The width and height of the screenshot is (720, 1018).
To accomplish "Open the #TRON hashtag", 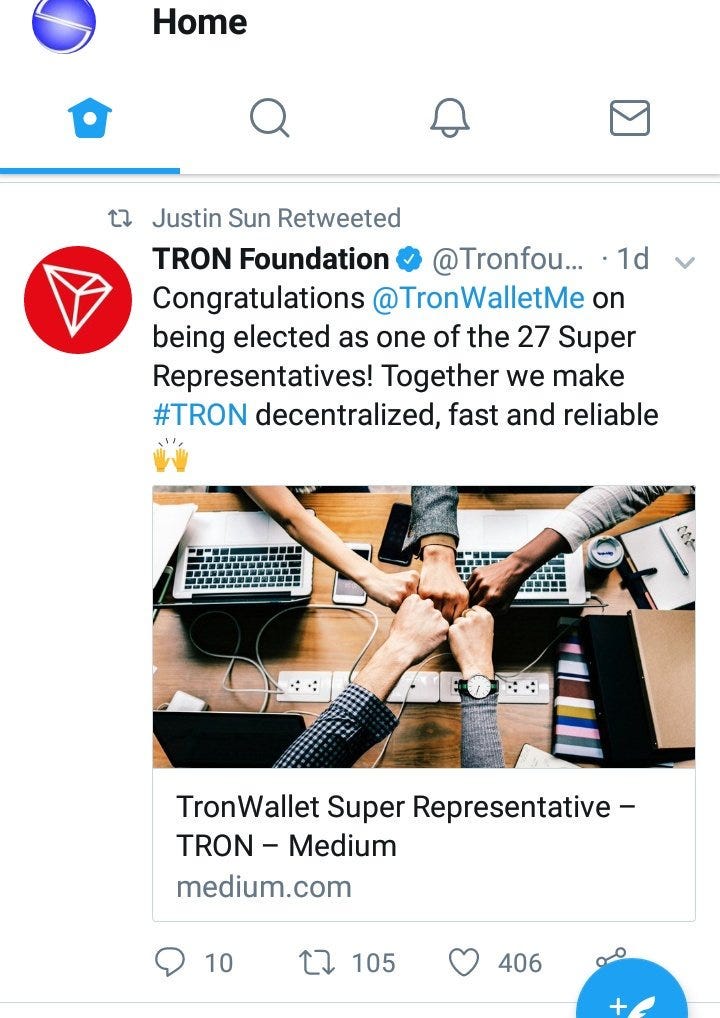I will pos(200,415).
